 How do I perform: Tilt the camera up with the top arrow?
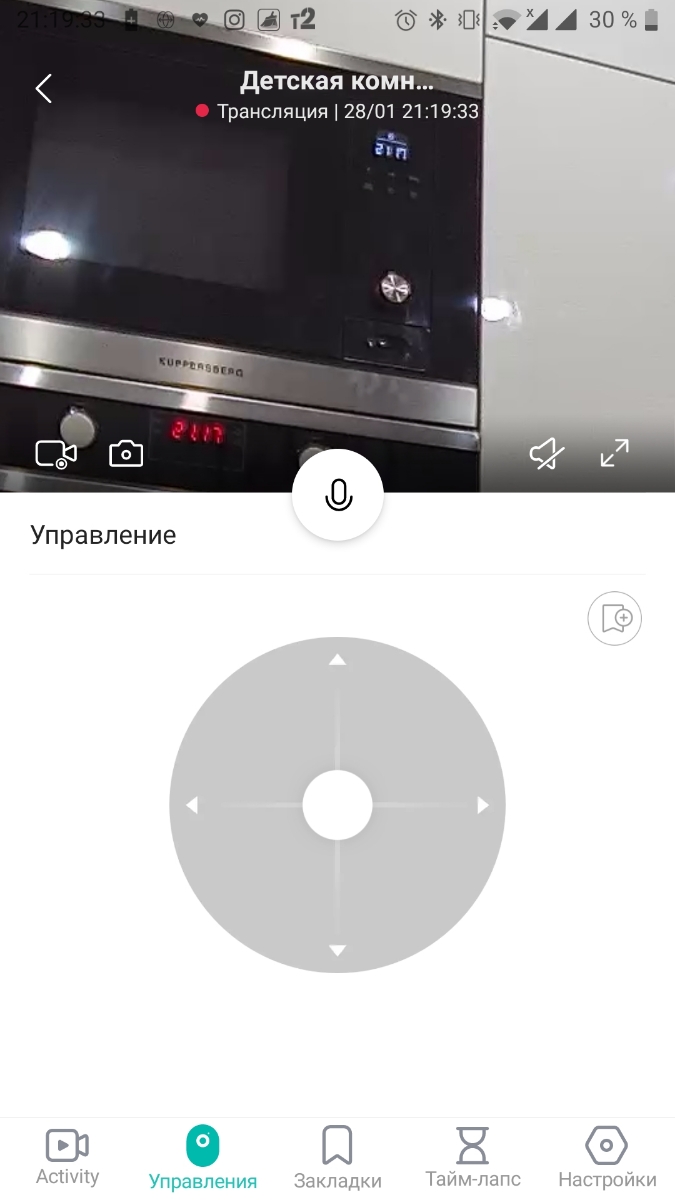click(x=337, y=660)
